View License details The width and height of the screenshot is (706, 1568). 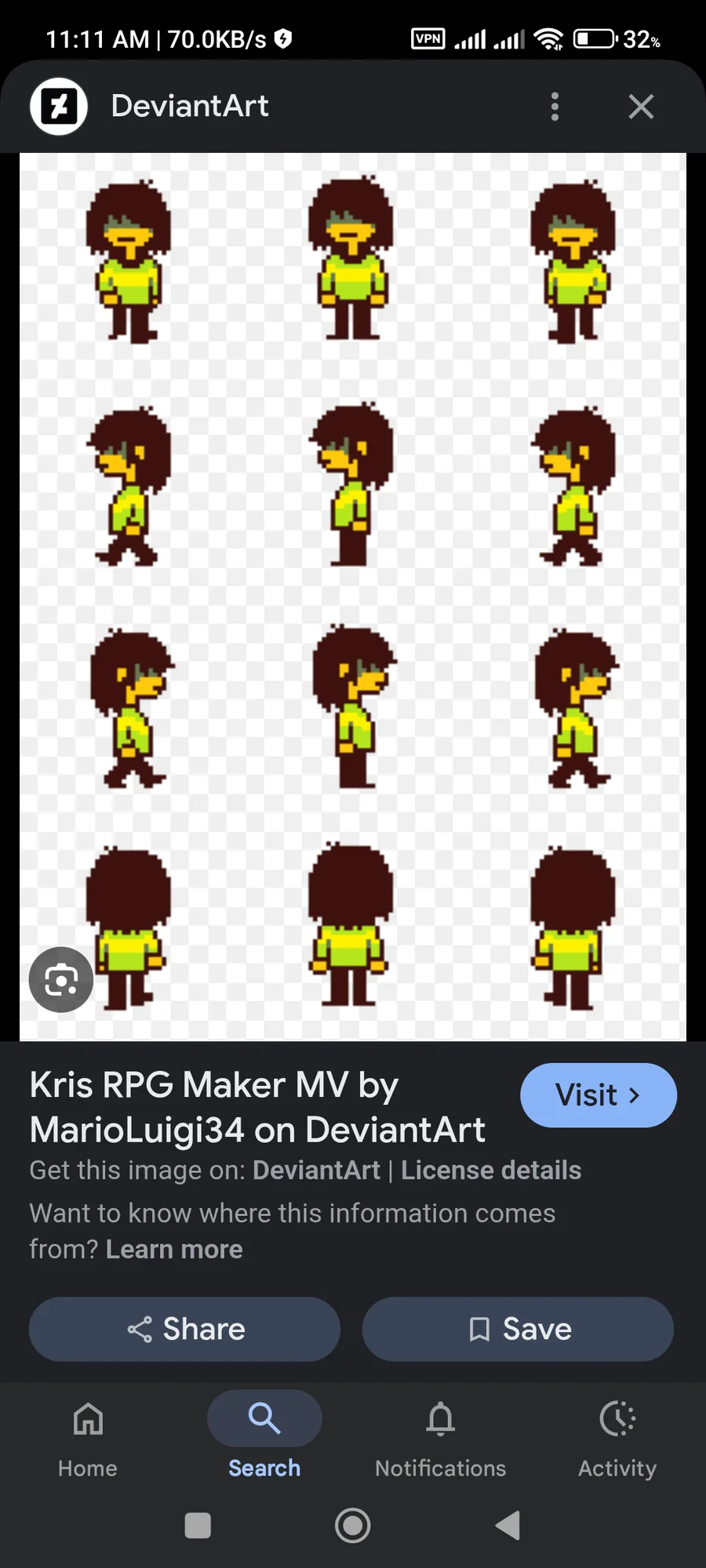(x=491, y=1171)
